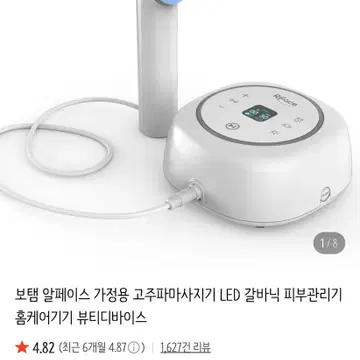Tap the info icon beside 최근 6개월 4.87
This screenshot has width=360, height=360.
coord(133,348)
